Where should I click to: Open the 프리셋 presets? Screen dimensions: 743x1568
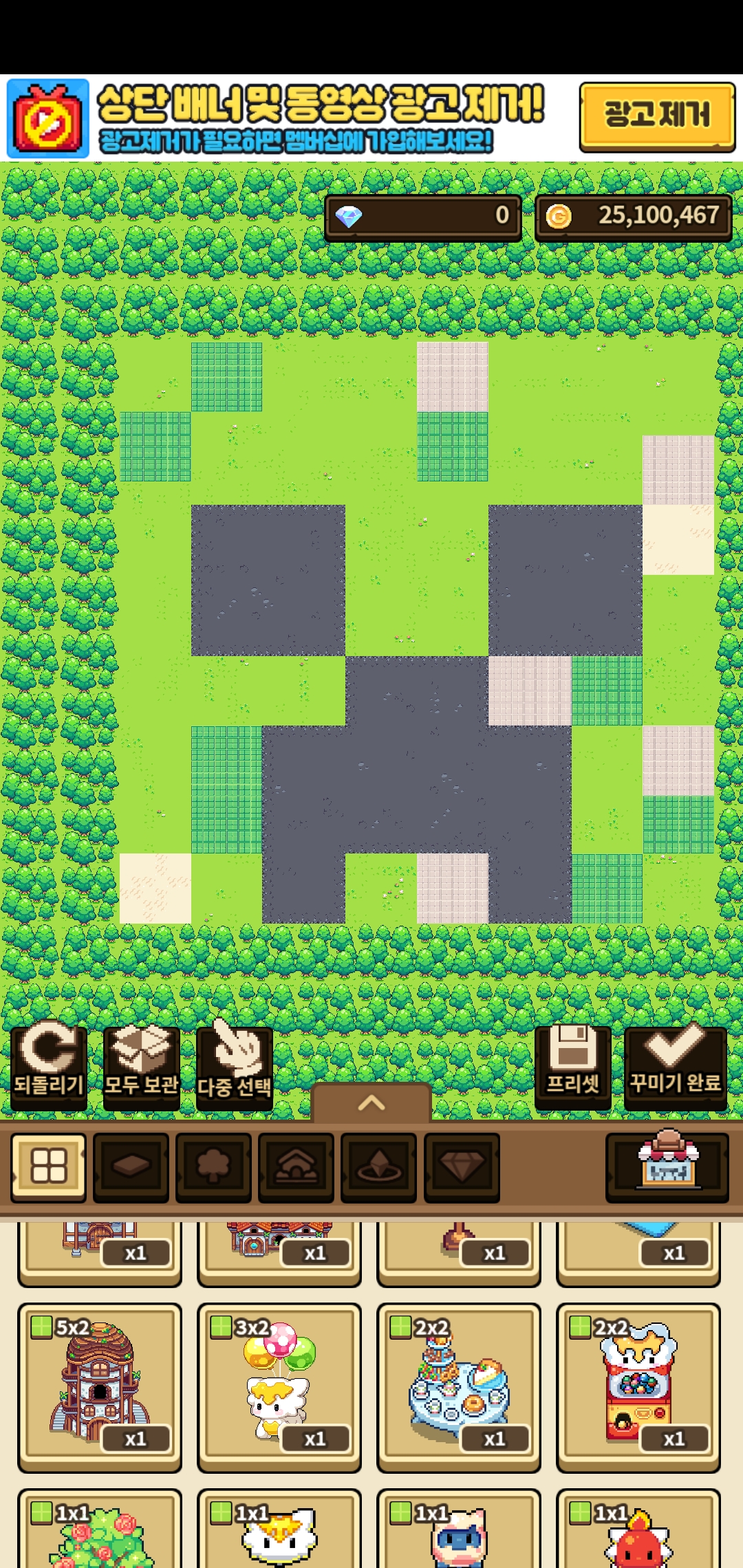(x=572, y=1065)
